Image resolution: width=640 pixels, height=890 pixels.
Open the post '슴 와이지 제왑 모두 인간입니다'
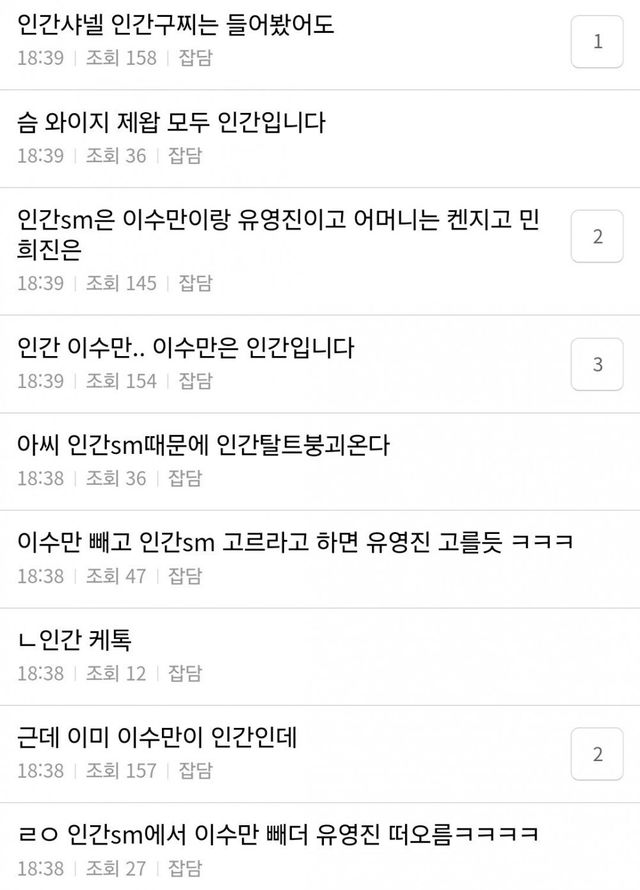click(172, 123)
